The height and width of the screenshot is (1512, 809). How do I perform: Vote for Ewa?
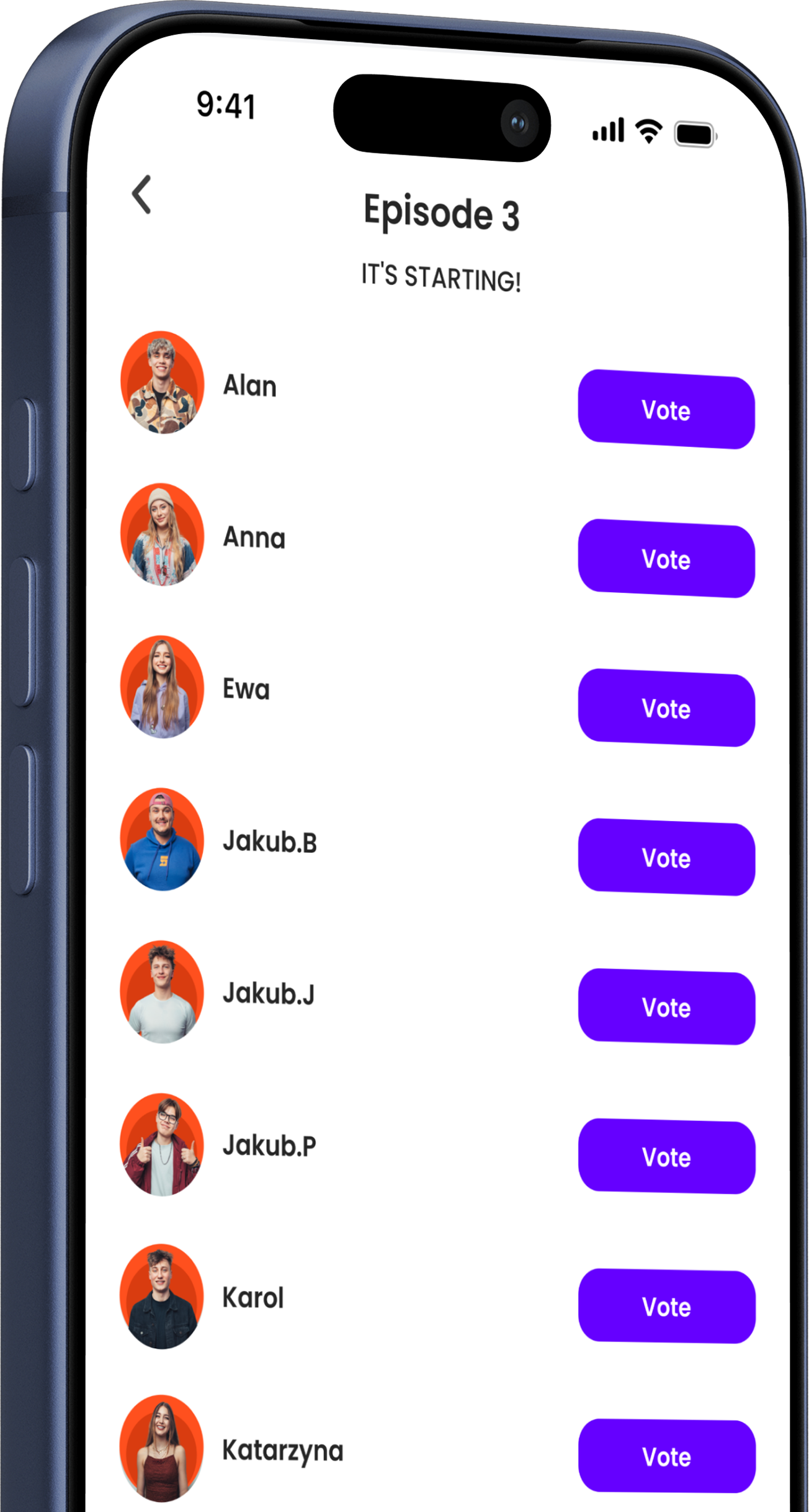(x=666, y=708)
